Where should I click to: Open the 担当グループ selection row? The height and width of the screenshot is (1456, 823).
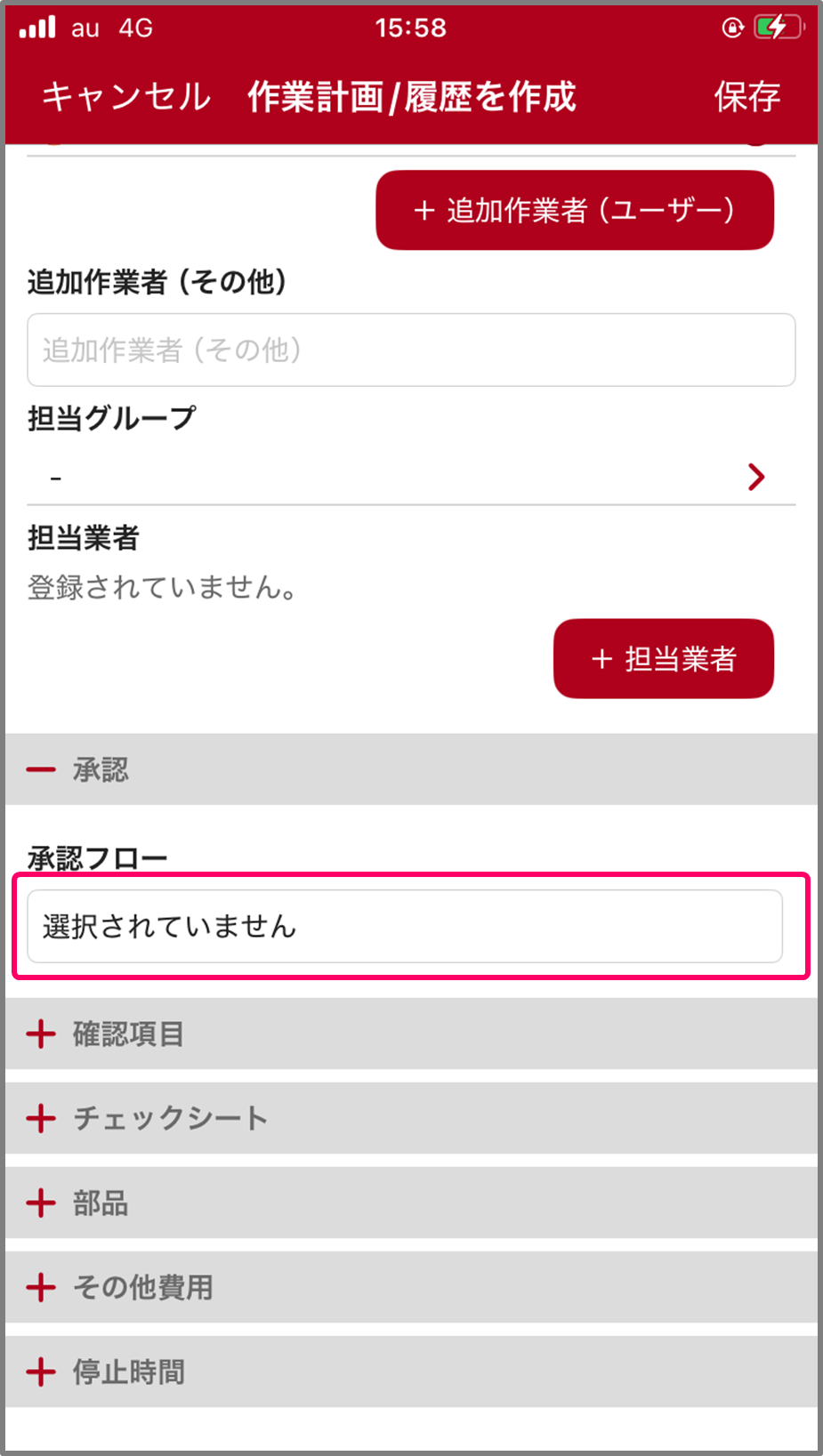410,478
